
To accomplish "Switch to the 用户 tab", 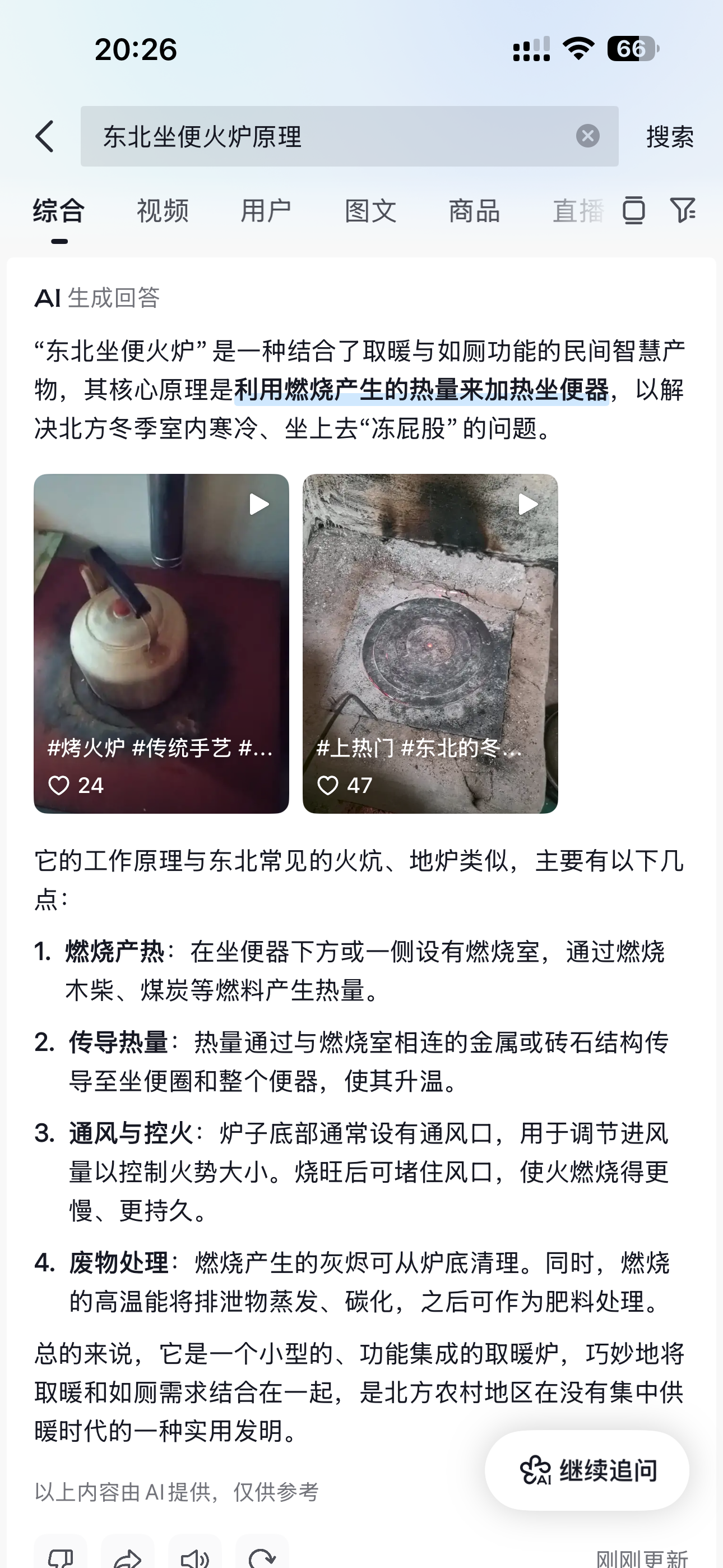I will point(266,211).
